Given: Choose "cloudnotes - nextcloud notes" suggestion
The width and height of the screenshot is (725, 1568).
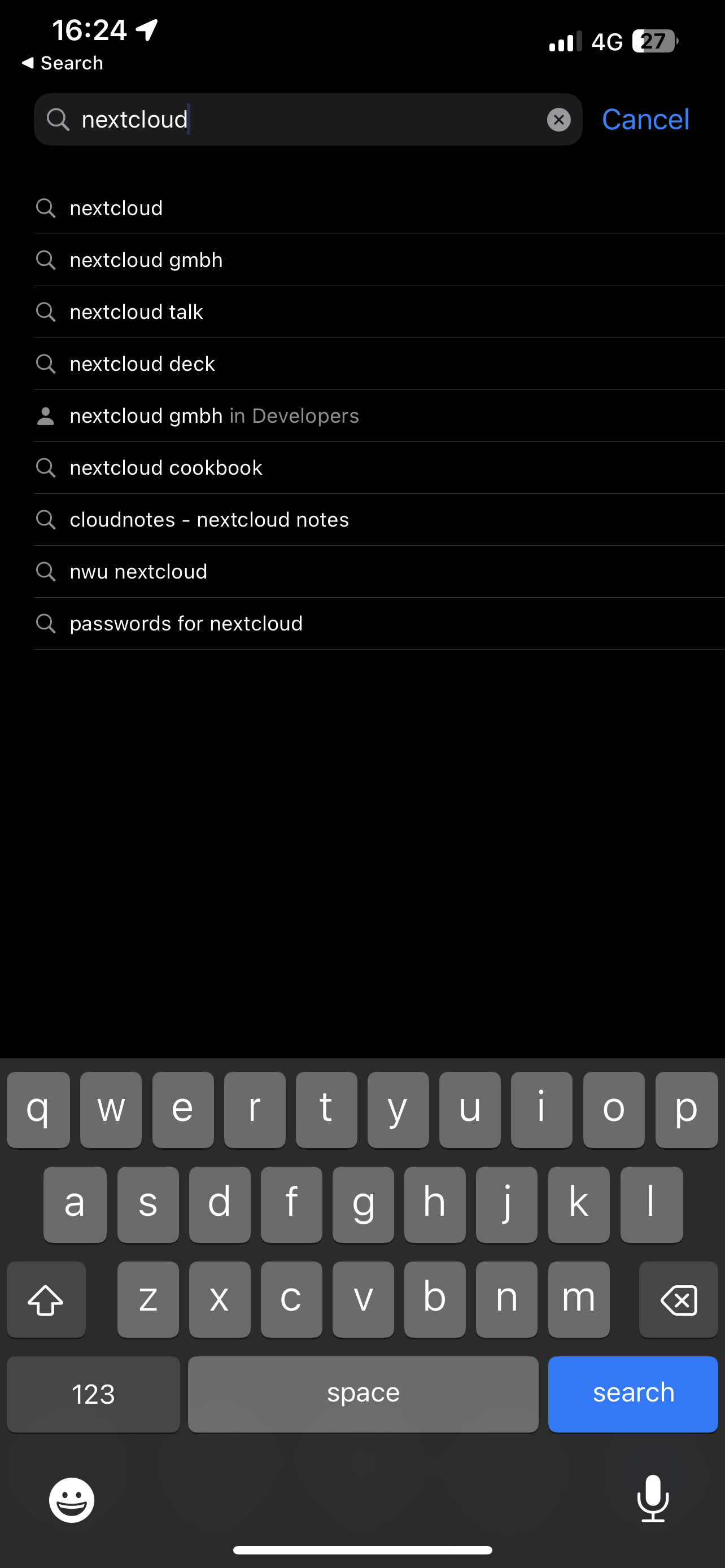Looking at the screenshot, I should point(209,519).
